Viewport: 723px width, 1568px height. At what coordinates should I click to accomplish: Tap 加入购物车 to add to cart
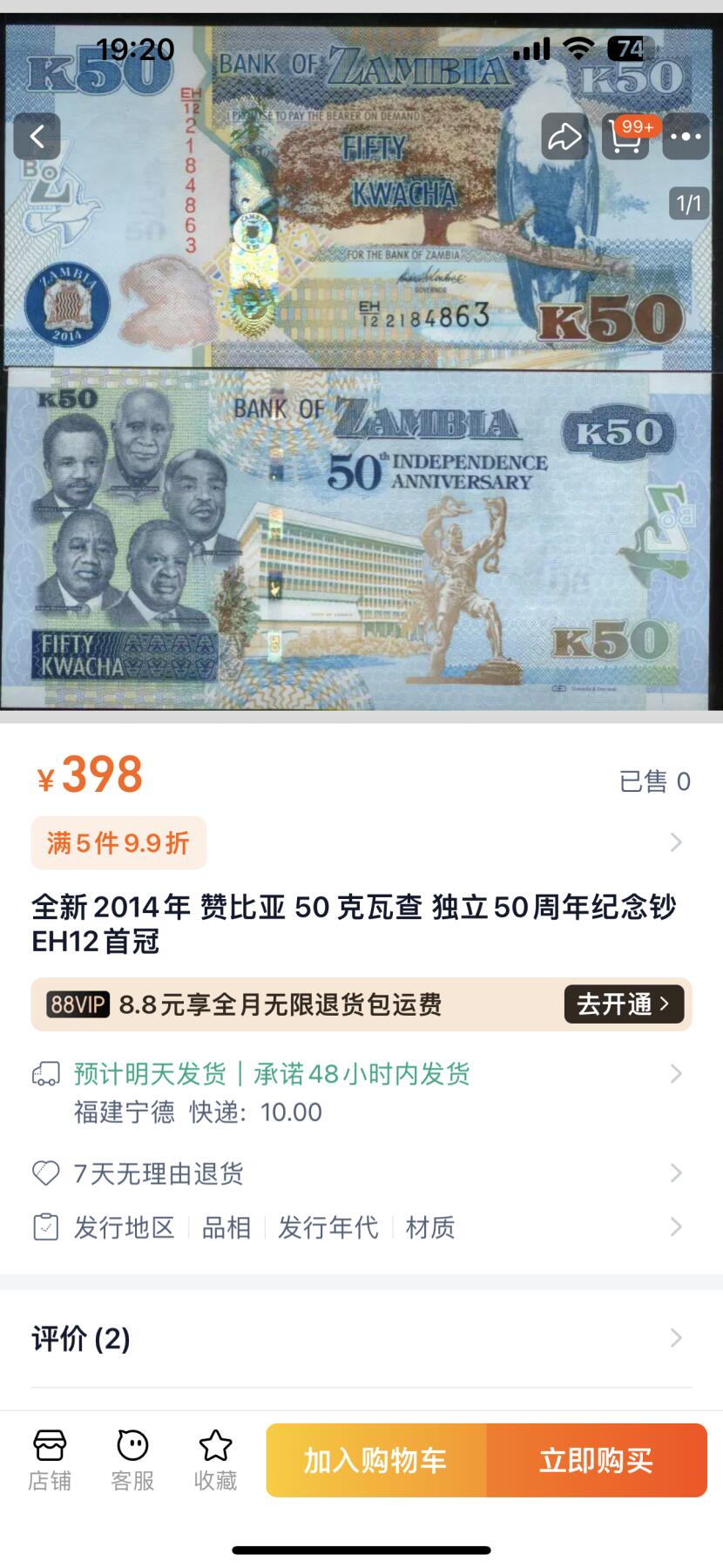pyautogui.click(x=375, y=1461)
